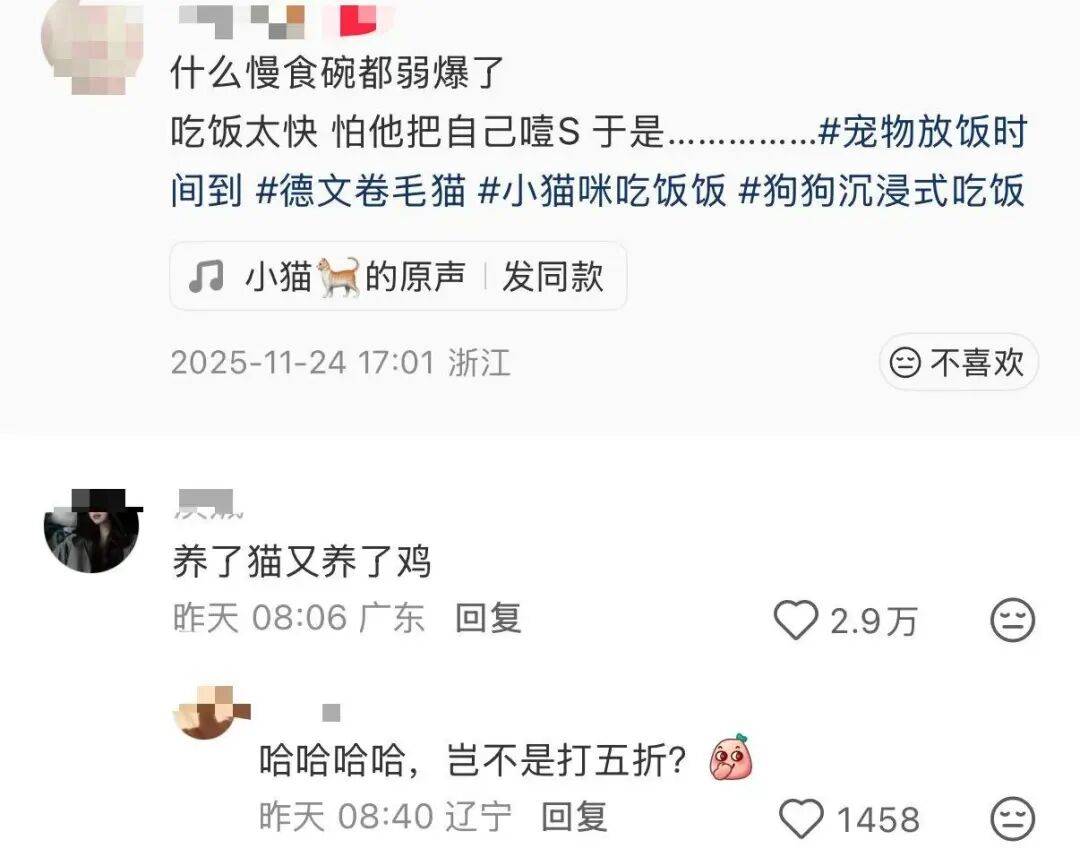Open hashtag #宠物放饭时间到
The height and width of the screenshot is (848, 1080).
(922, 134)
